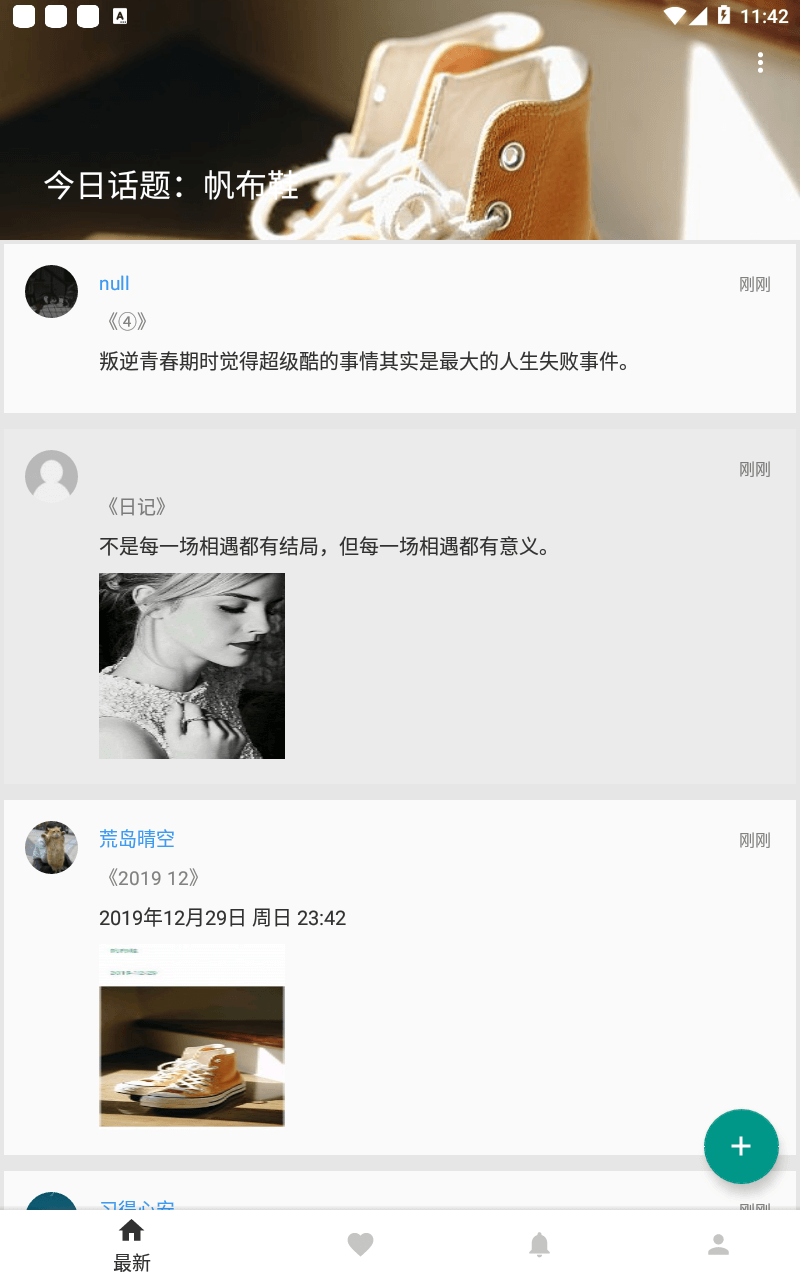The width and height of the screenshot is (800, 1280).
Task: Open the notifications bell tab
Action: pyautogui.click(x=539, y=1245)
